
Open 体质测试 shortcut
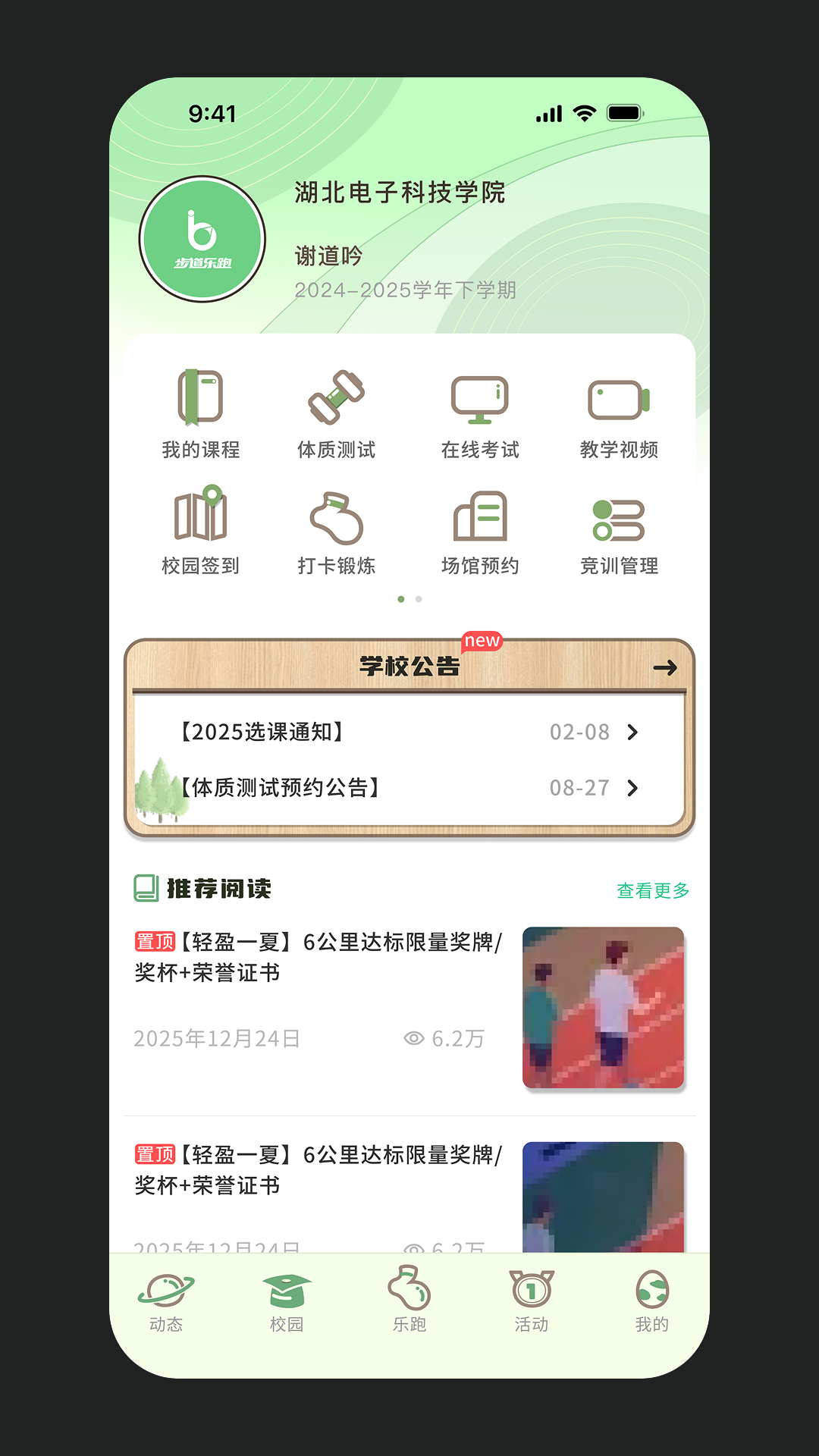pyautogui.click(x=336, y=414)
